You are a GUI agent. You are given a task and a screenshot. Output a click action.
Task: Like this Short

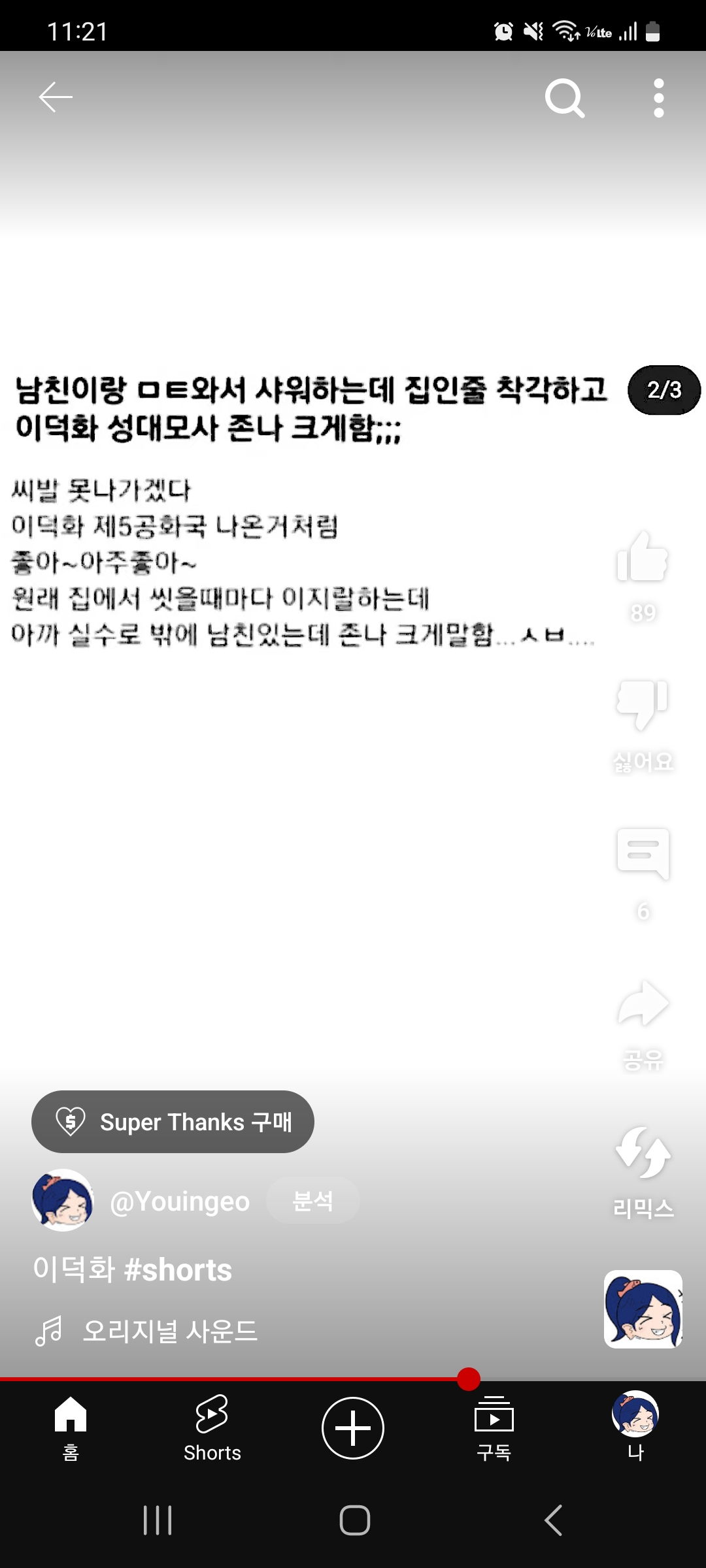click(643, 557)
